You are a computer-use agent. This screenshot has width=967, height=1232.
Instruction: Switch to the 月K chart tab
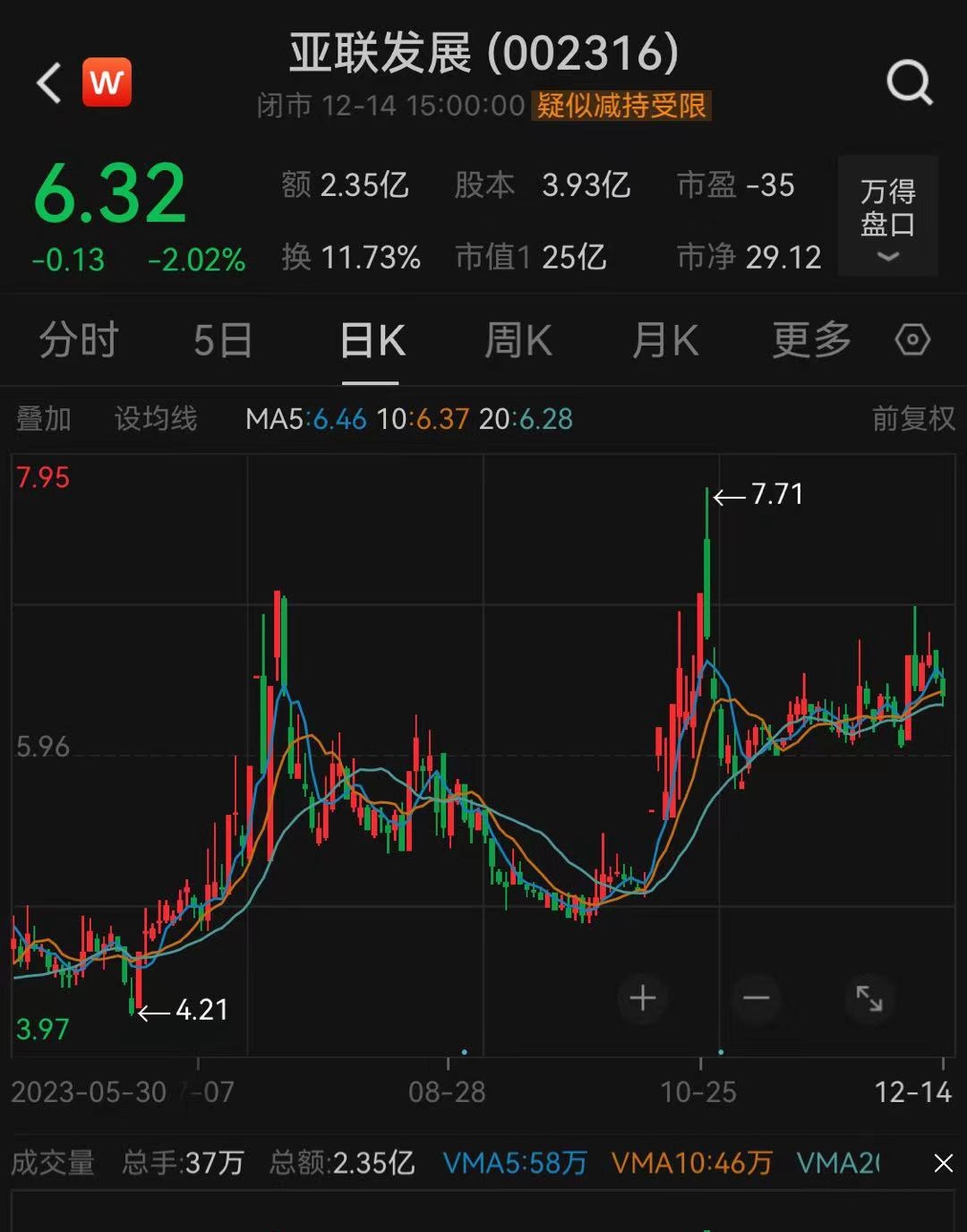tap(664, 341)
